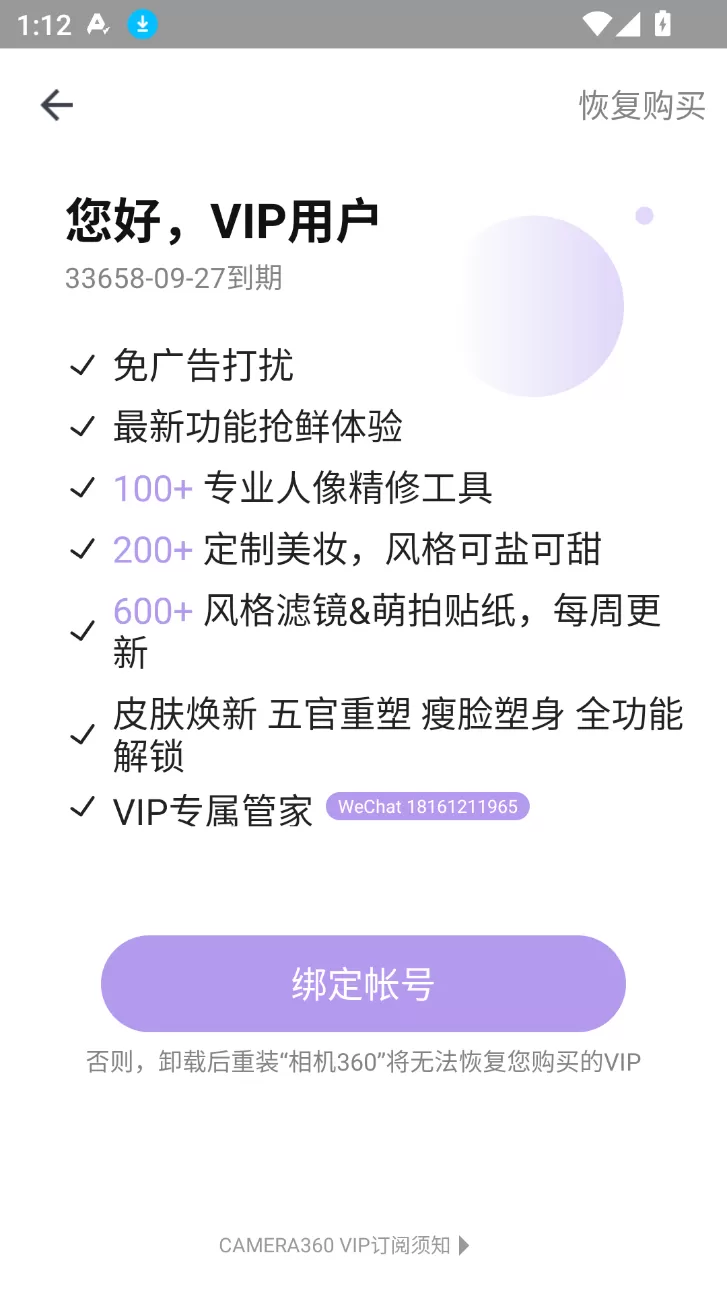Open CAMERA360 VIP订阅须知 link

coord(344,1245)
